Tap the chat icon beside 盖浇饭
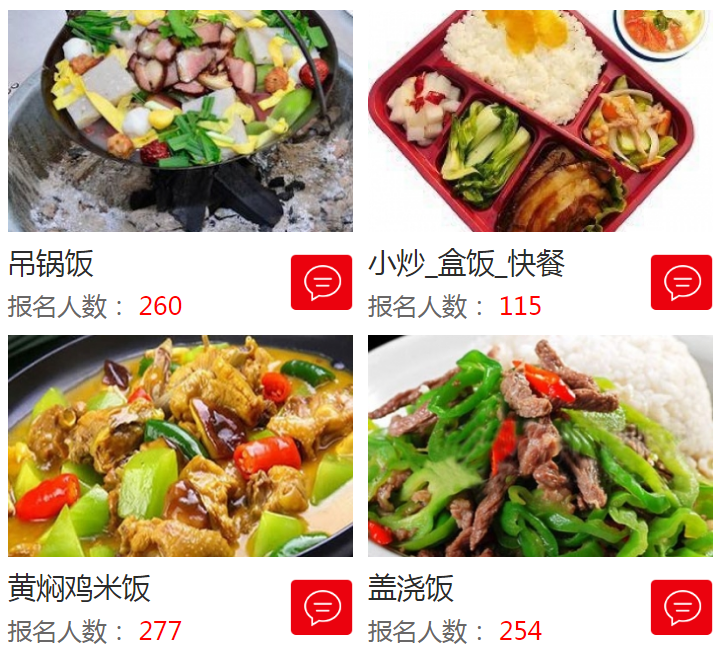727x651 pixels. coord(681,607)
